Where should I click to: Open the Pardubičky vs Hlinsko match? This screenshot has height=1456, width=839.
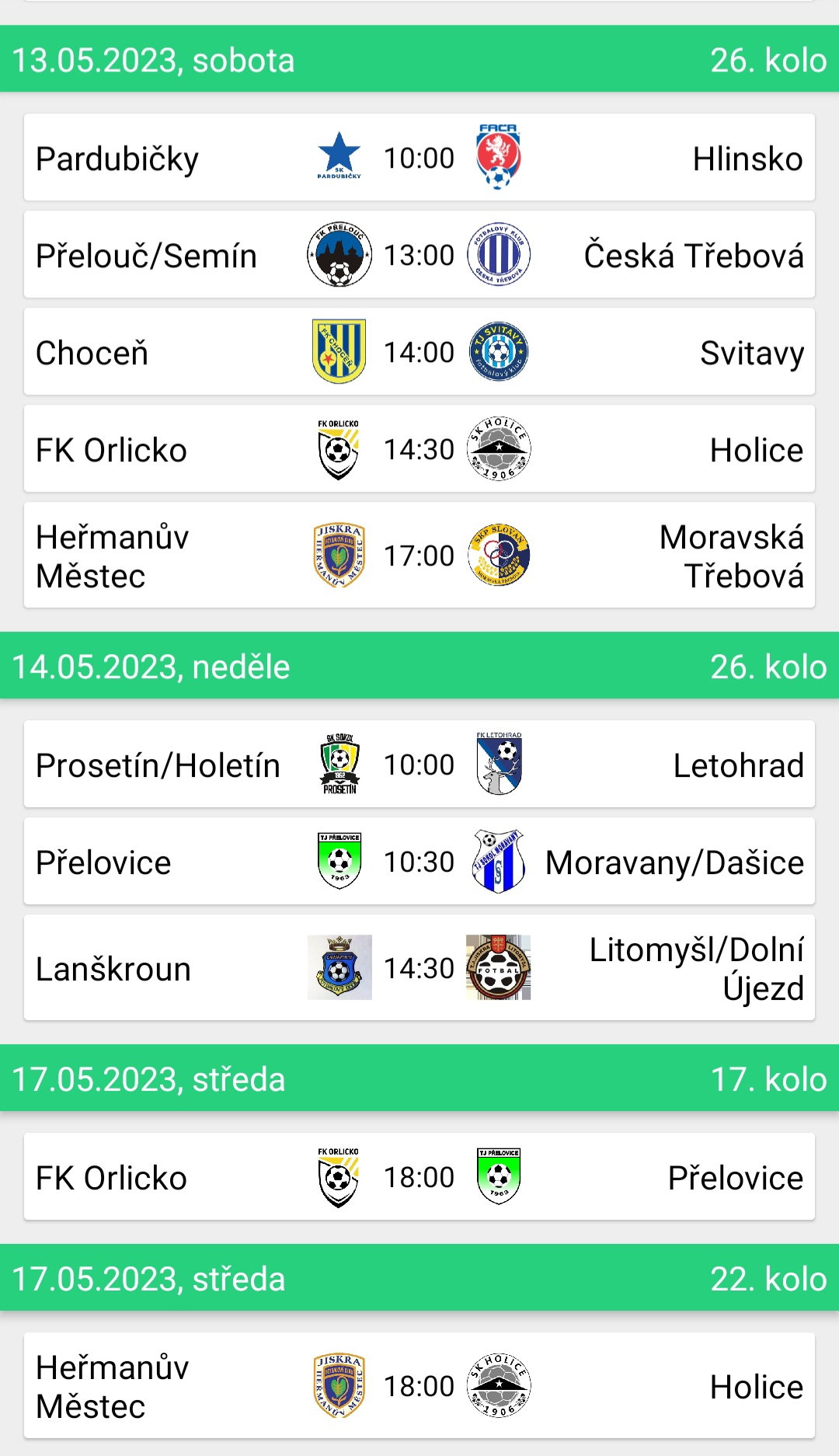pyautogui.click(x=419, y=158)
